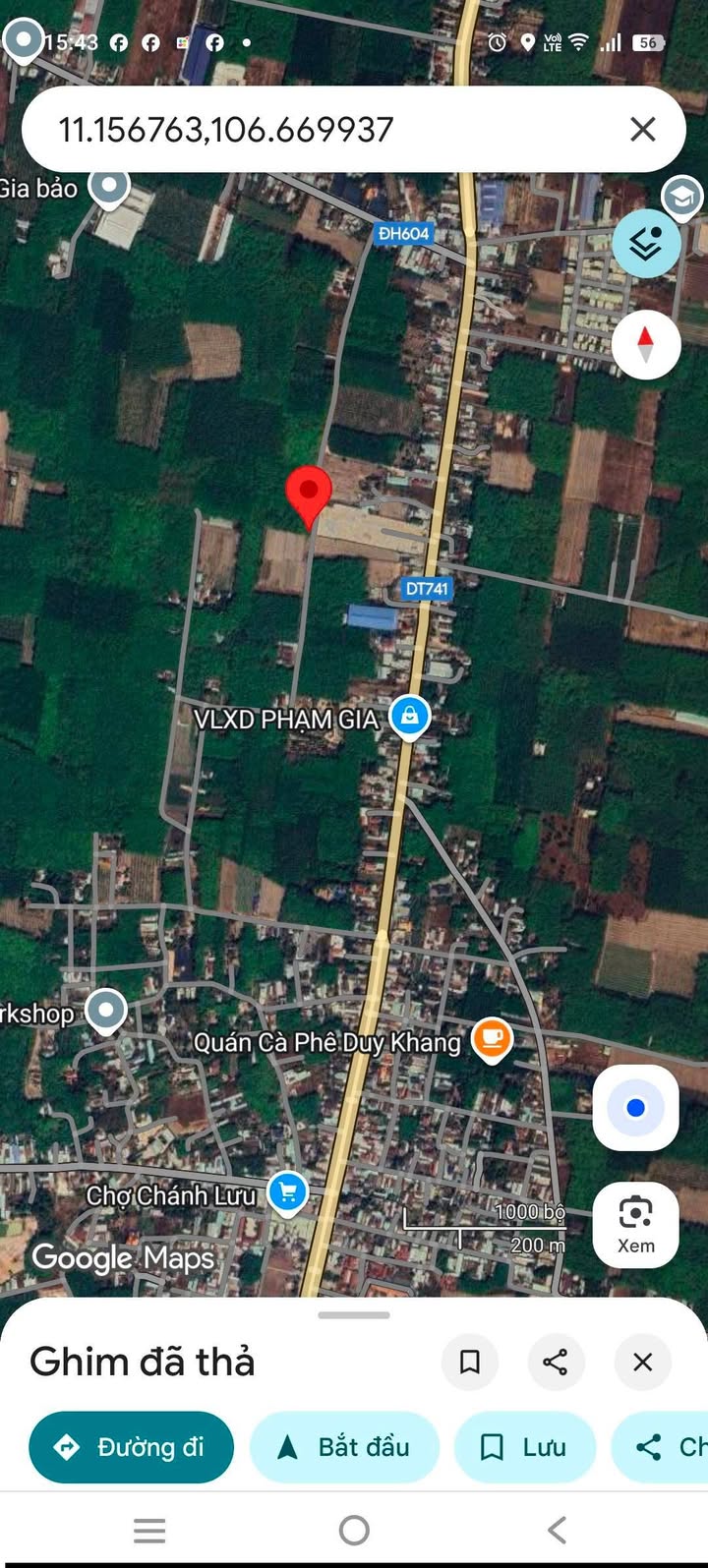708x1568 pixels.
Task: Save the dropped pin with bookmark icon
Action: click(470, 1362)
